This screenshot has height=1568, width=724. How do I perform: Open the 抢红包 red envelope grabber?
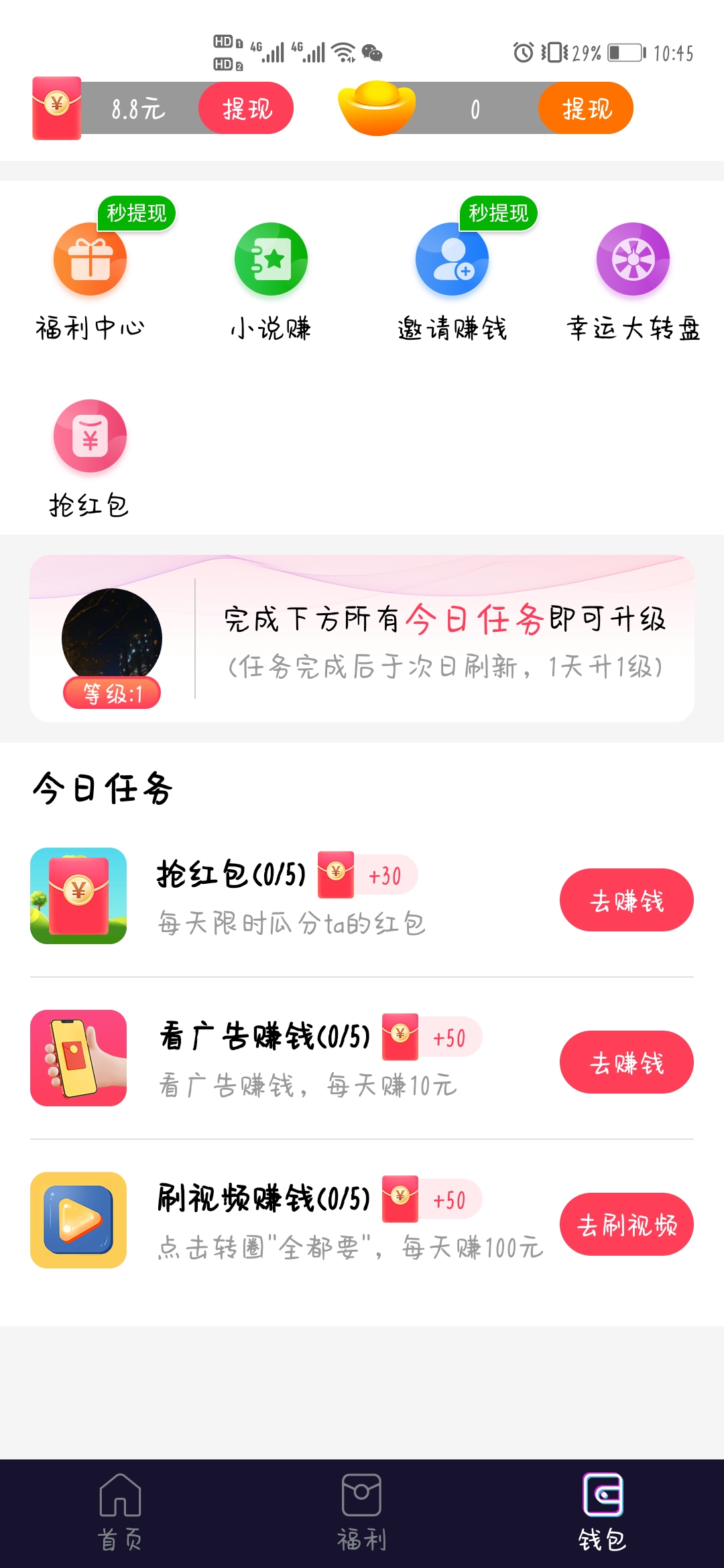[x=90, y=436]
